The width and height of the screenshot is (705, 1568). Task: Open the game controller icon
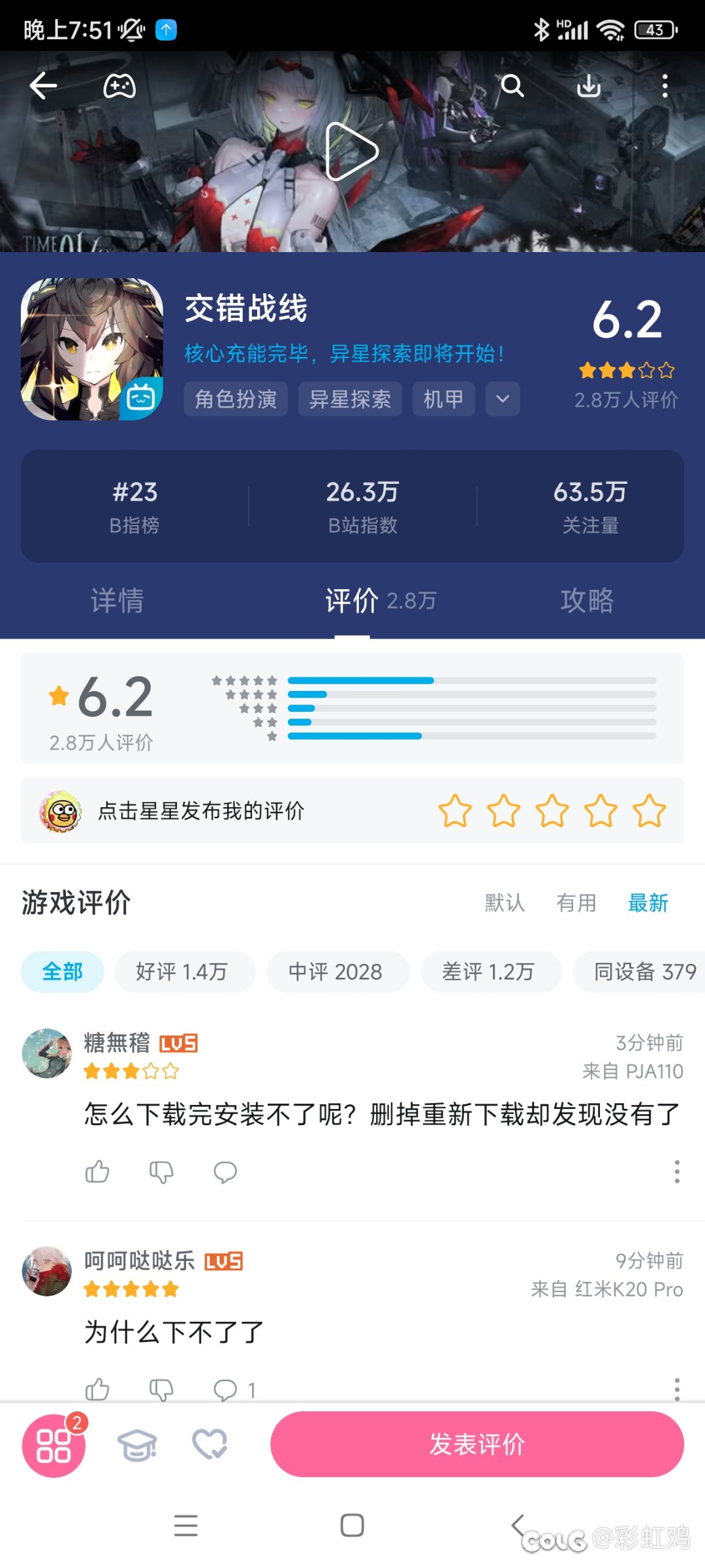click(x=119, y=86)
